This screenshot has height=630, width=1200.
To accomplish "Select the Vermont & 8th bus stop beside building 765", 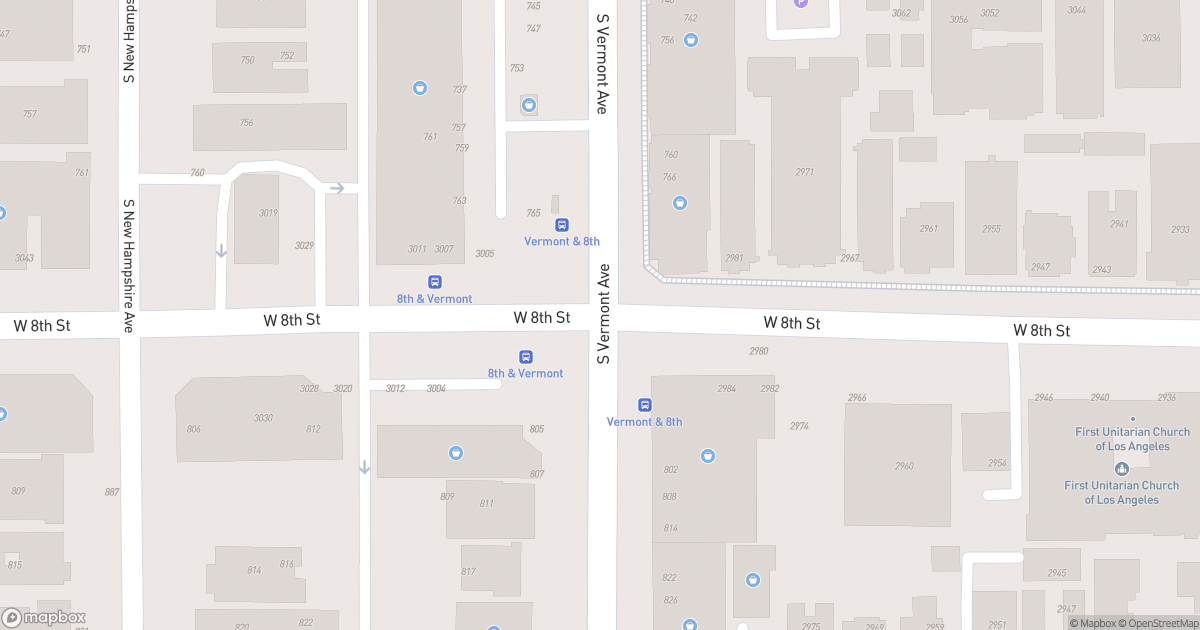I will click(x=562, y=225).
